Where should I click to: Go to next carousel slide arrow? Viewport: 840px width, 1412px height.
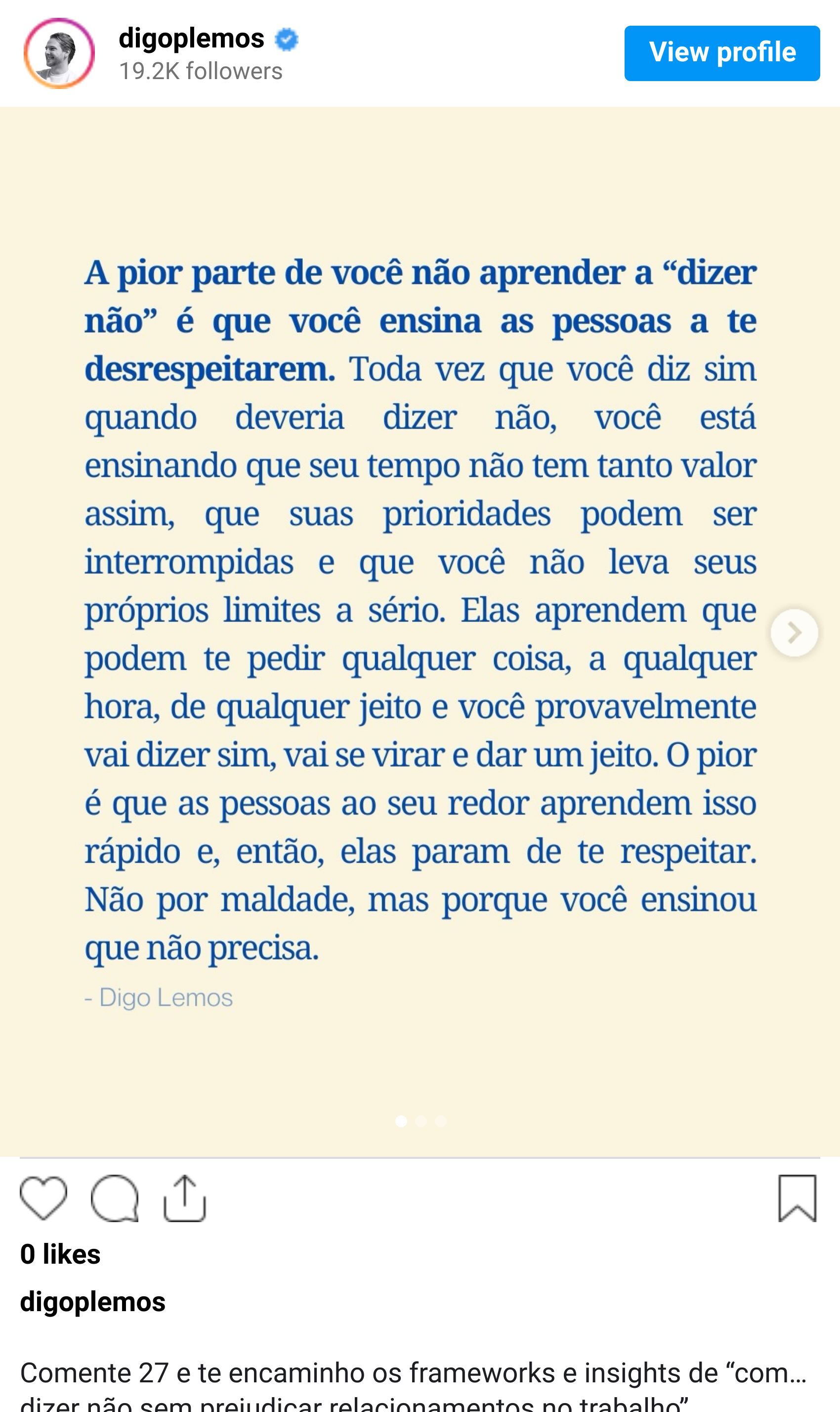[794, 633]
